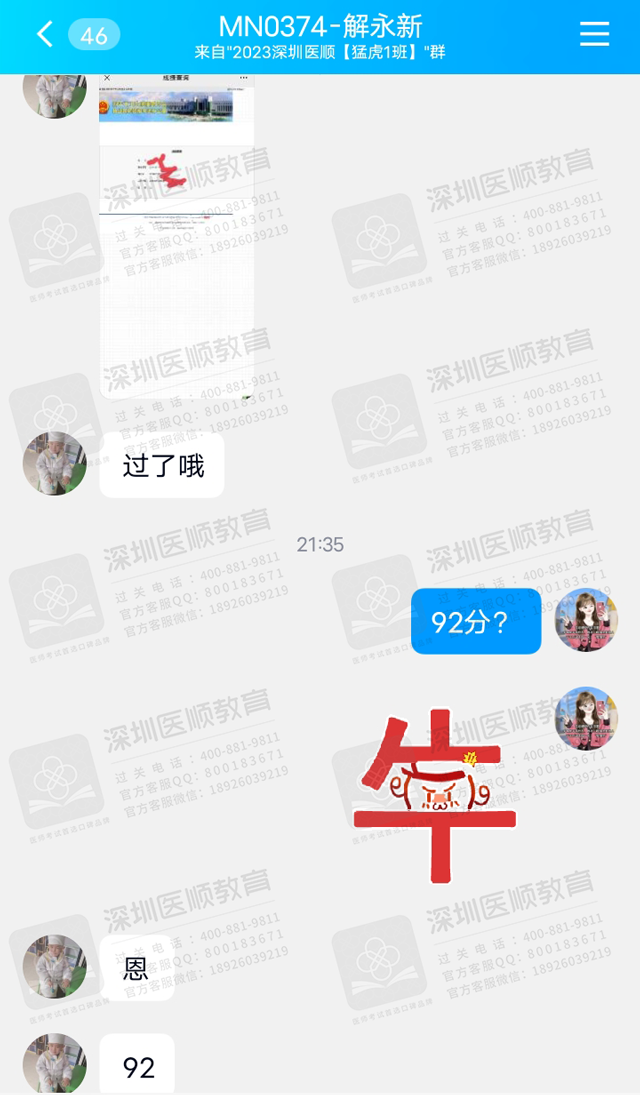640x1095 pixels.
Task: Go back to the message list
Action: (44, 34)
